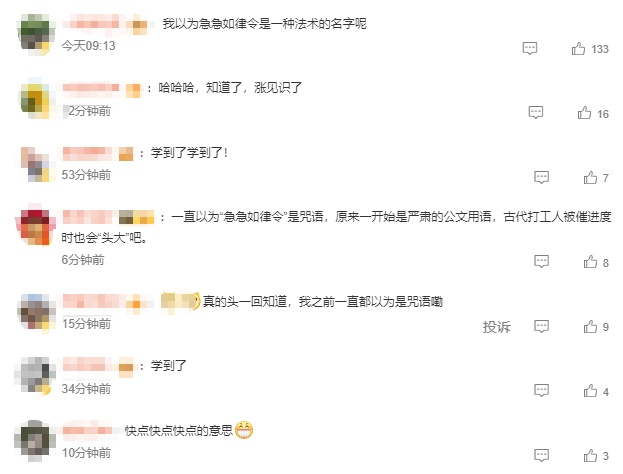Image resolution: width=623 pixels, height=474 pixels.
Task: Like the 快点快点快点的意思 comment
Action: click(x=578, y=456)
